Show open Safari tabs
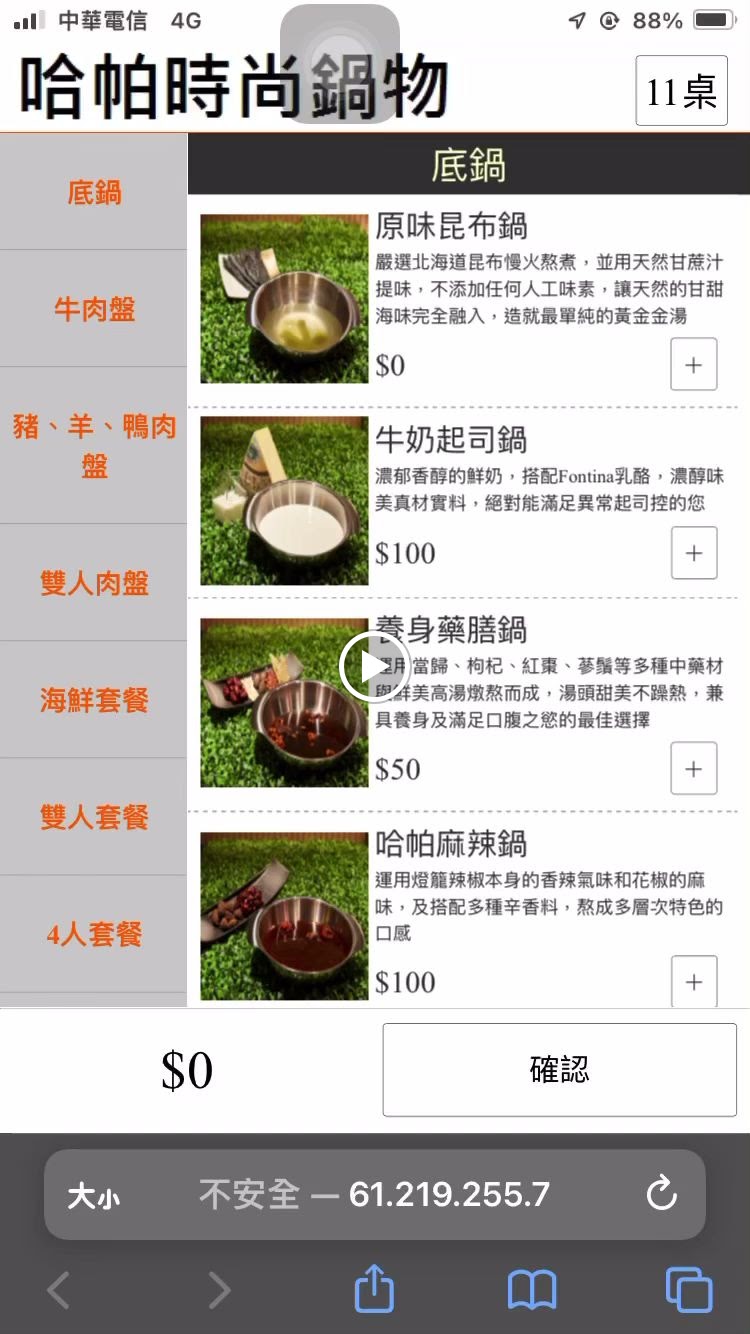This screenshot has width=750, height=1334. click(689, 1290)
